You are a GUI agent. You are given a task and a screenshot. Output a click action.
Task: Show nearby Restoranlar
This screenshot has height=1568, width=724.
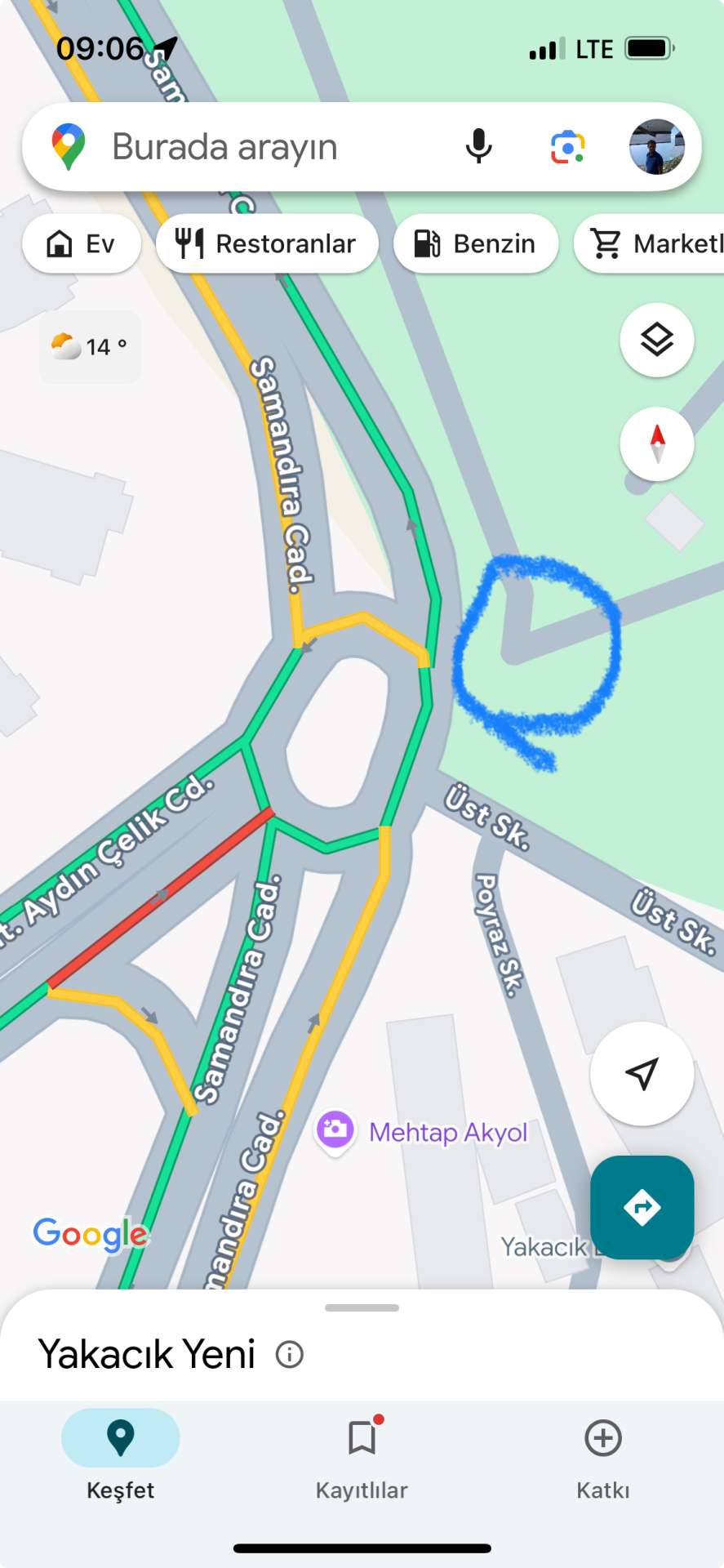(x=267, y=243)
